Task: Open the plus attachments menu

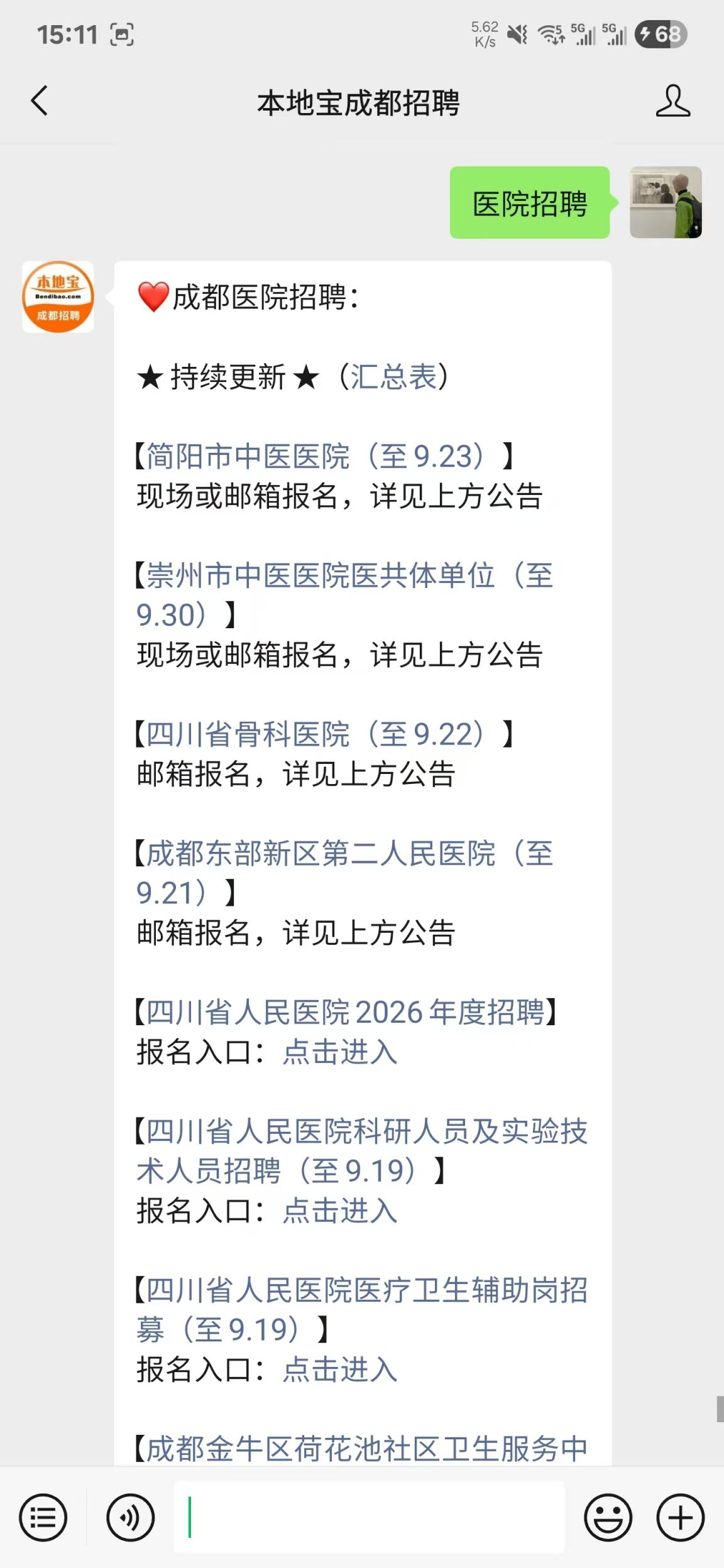Action: click(680, 1518)
